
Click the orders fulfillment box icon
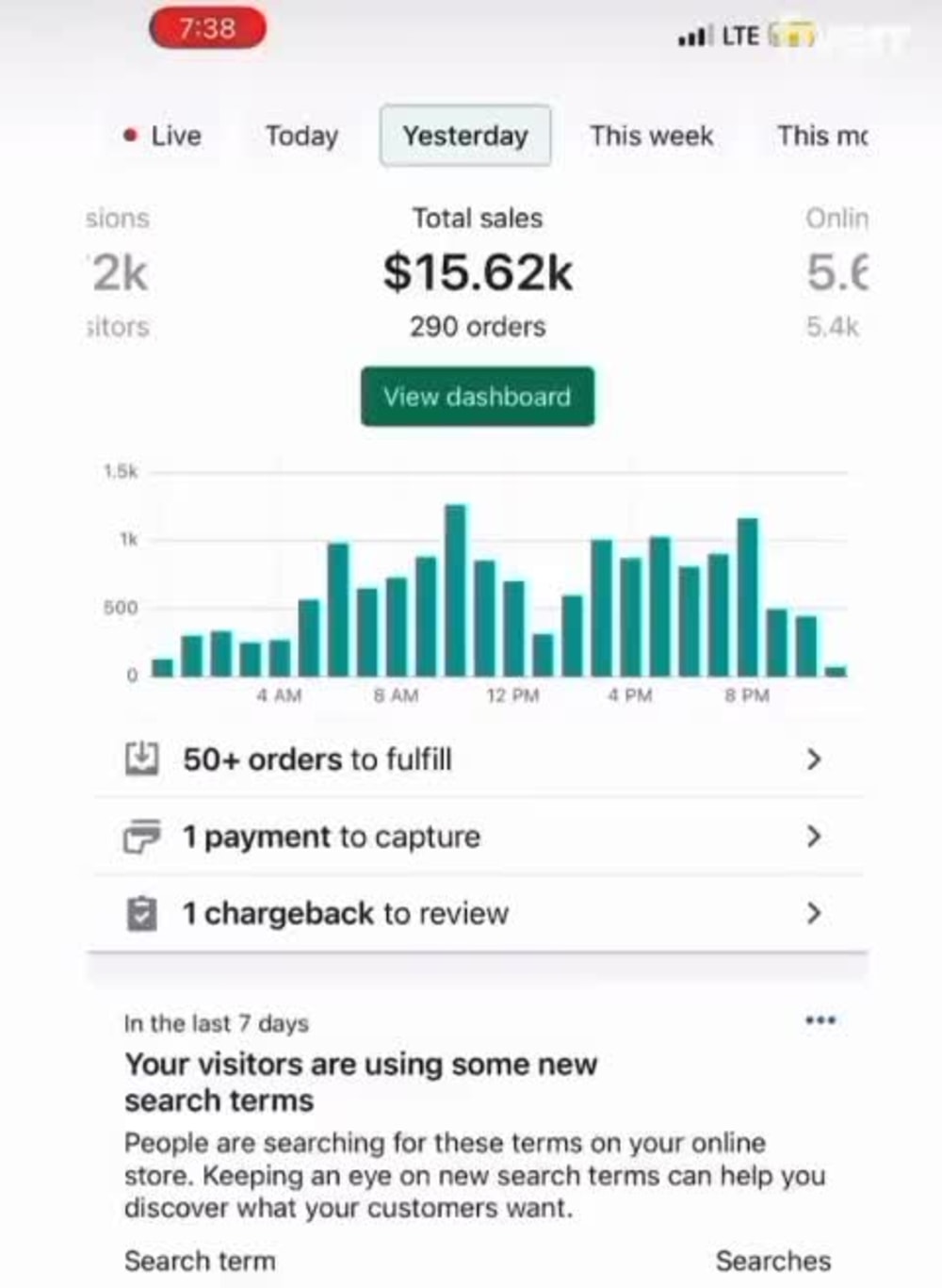[x=141, y=759]
